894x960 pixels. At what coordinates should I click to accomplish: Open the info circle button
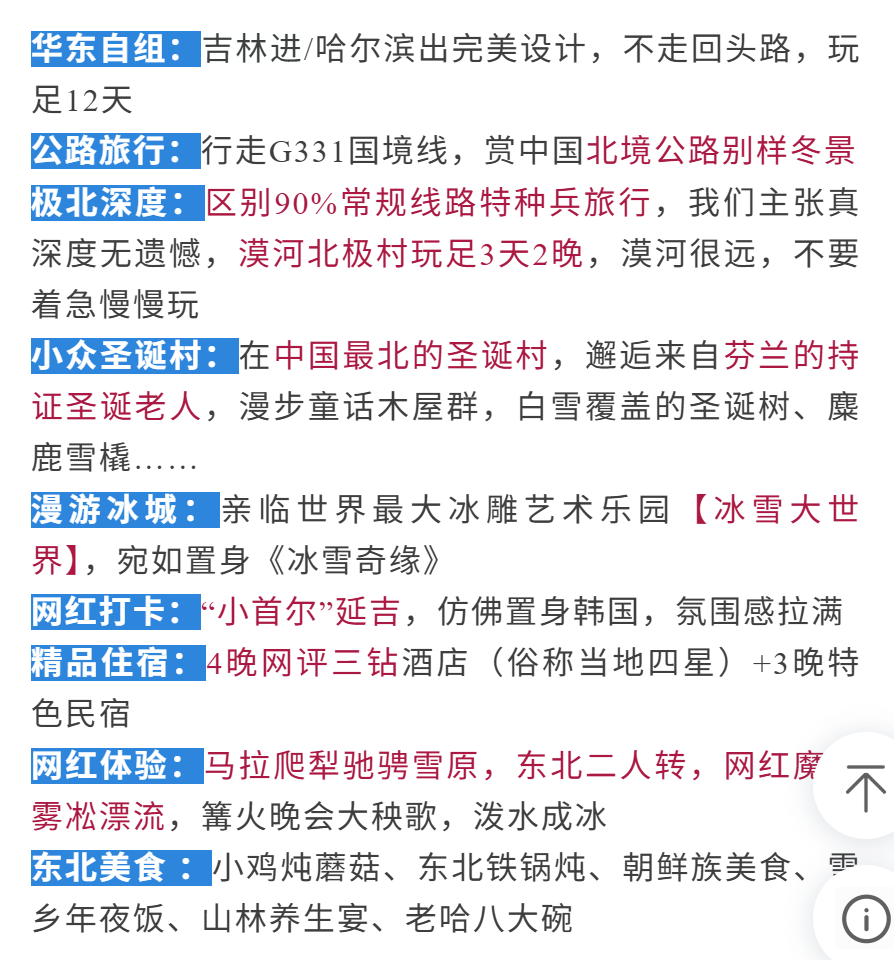point(866,918)
